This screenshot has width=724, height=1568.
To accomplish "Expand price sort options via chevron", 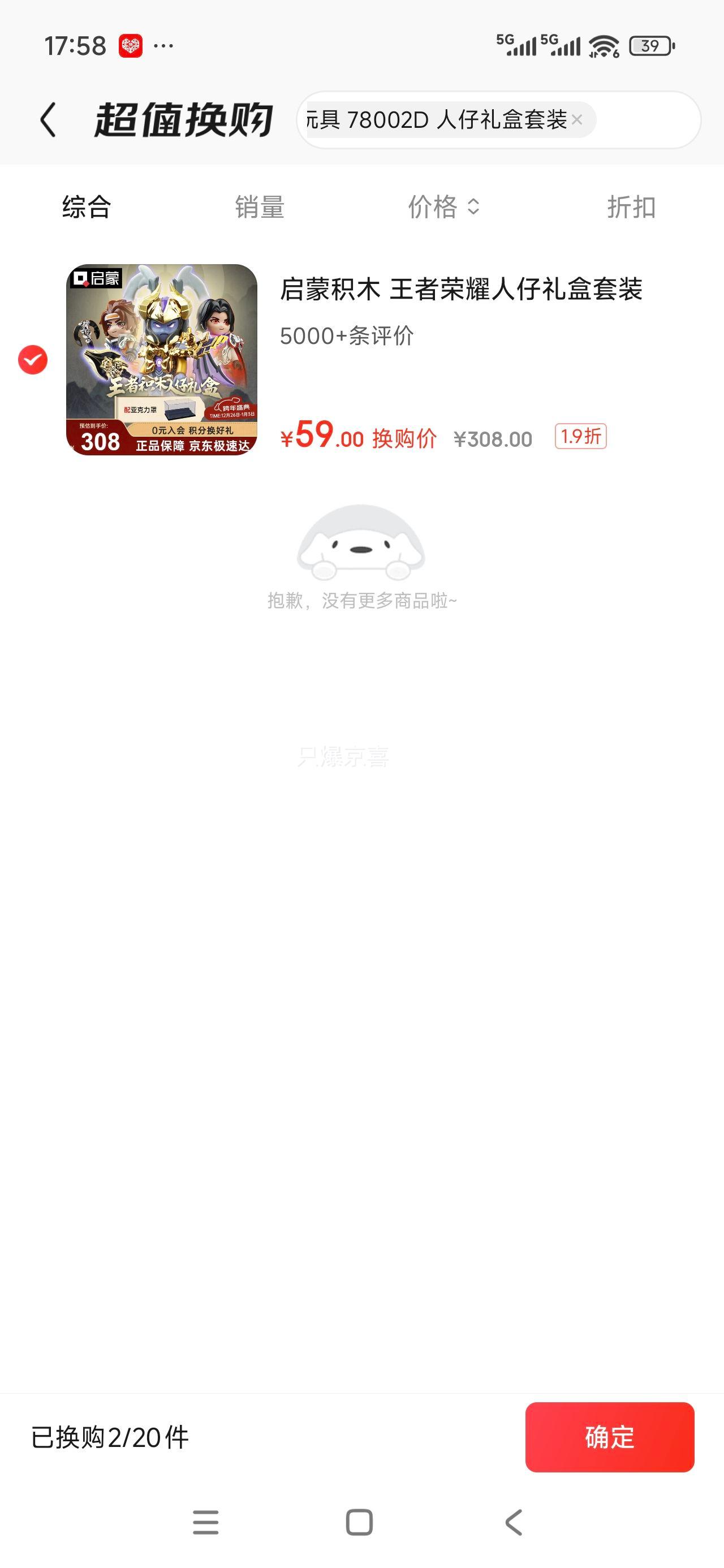I will pos(475,207).
